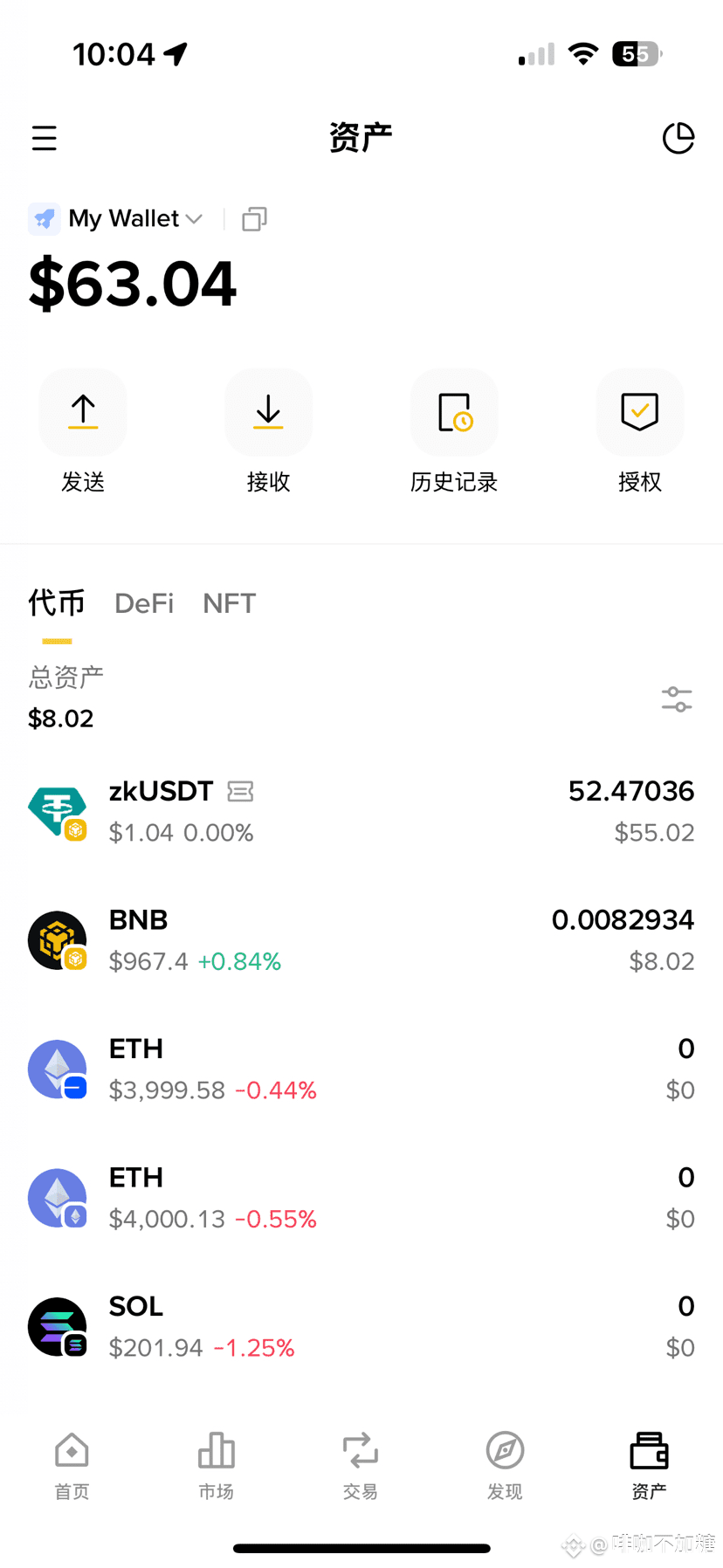Viewport: 723px width, 1568px height.
Task: Open the token filter settings icon
Action: pyautogui.click(x=677, y=699)
